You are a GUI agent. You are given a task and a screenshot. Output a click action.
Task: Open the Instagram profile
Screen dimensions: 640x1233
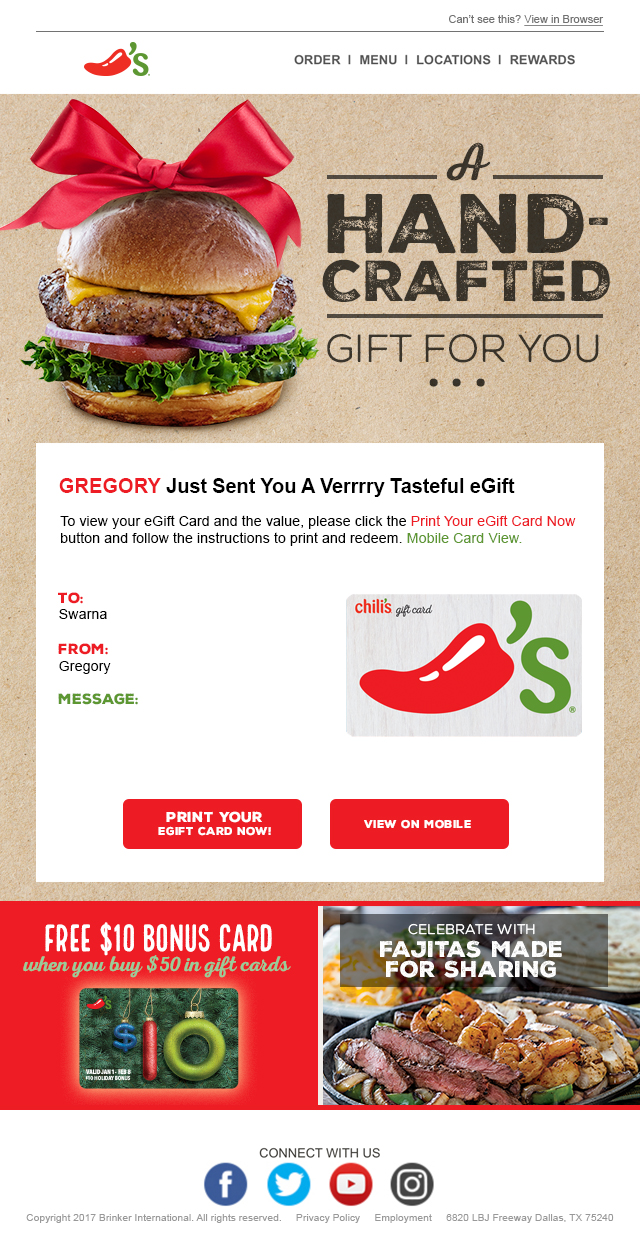tap(411, 1184)
